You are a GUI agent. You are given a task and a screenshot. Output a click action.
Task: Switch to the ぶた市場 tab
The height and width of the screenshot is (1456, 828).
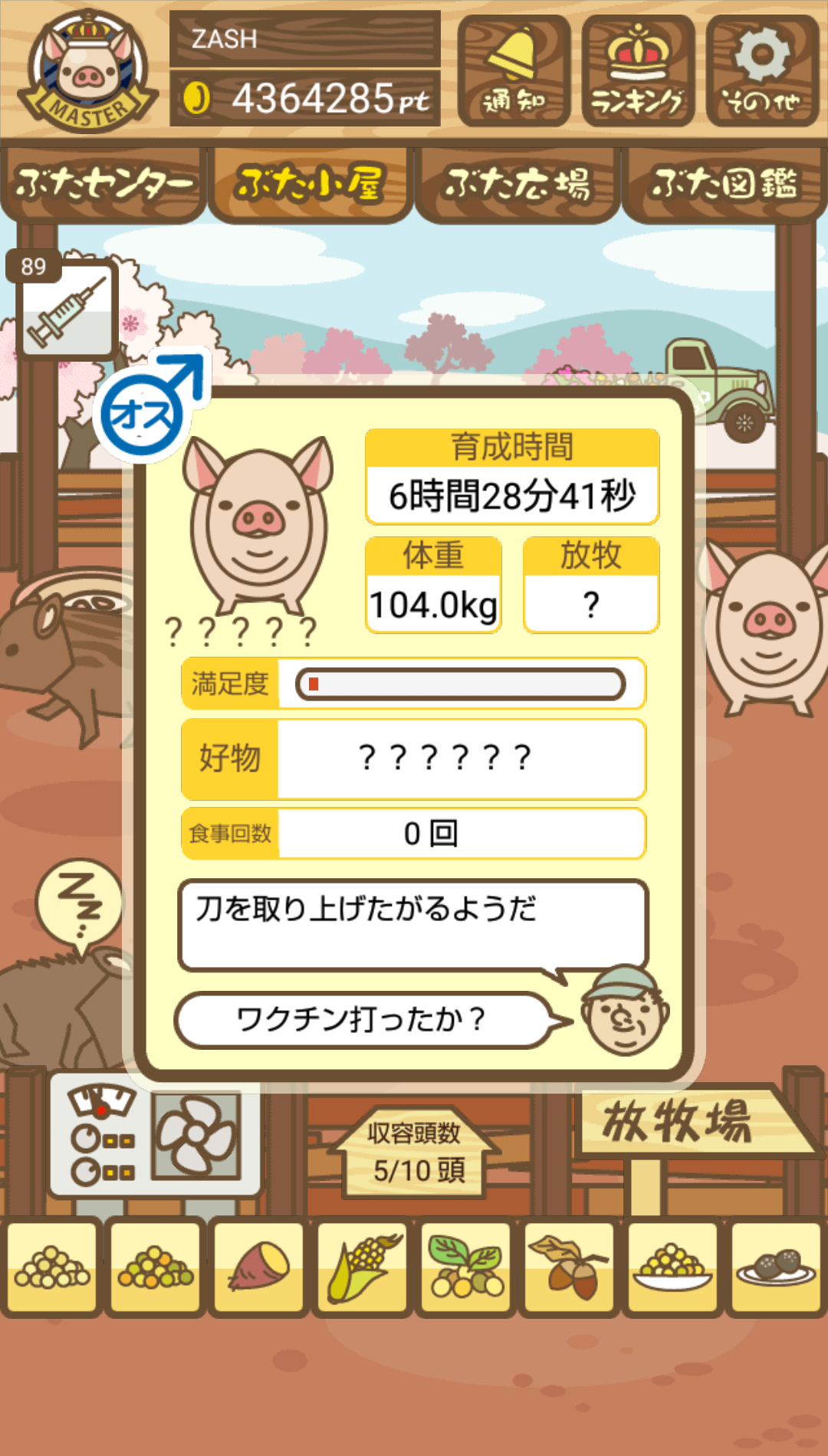coord(517,184)
